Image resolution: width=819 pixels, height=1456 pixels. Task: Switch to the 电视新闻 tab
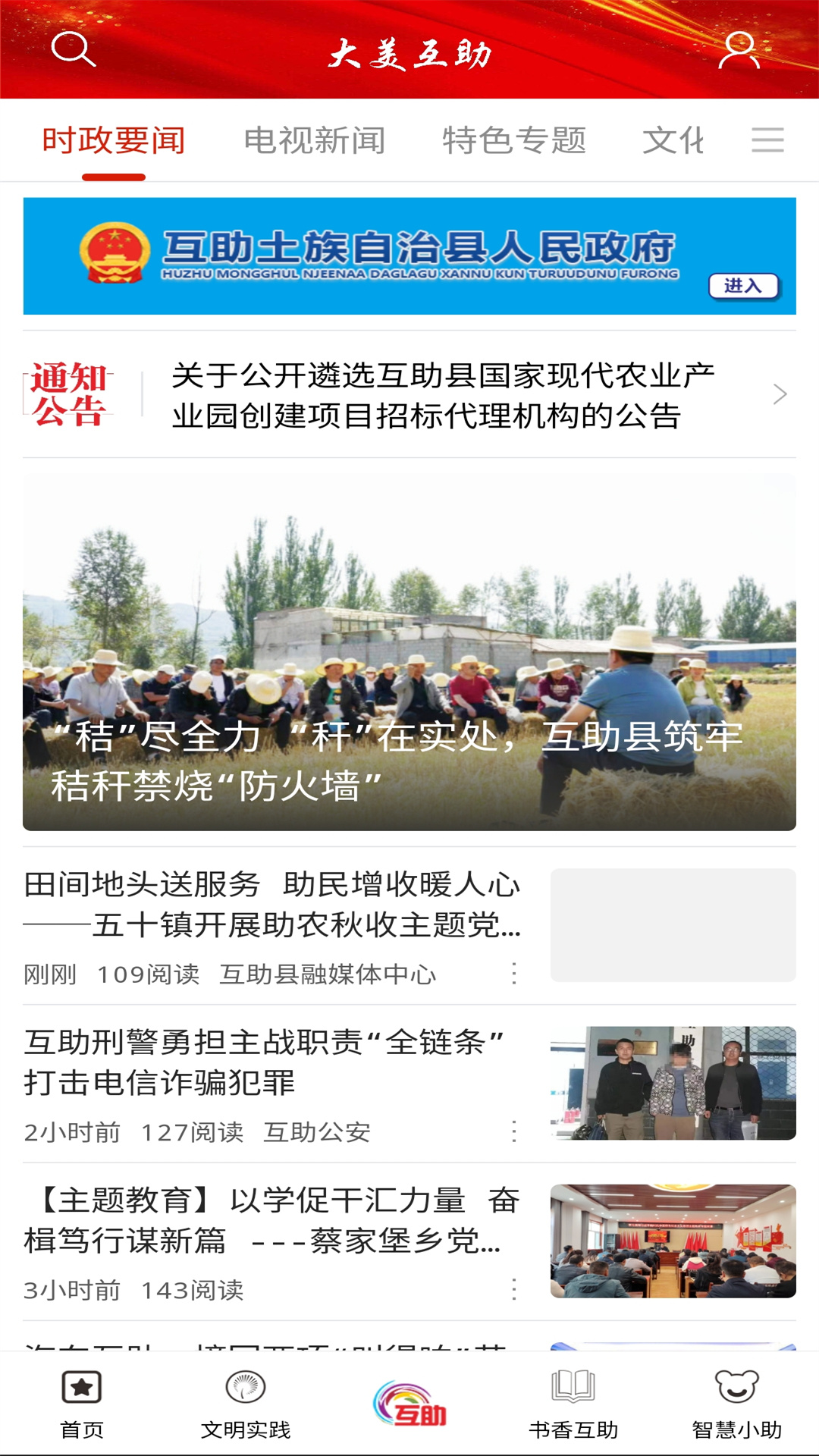point(315,139)
